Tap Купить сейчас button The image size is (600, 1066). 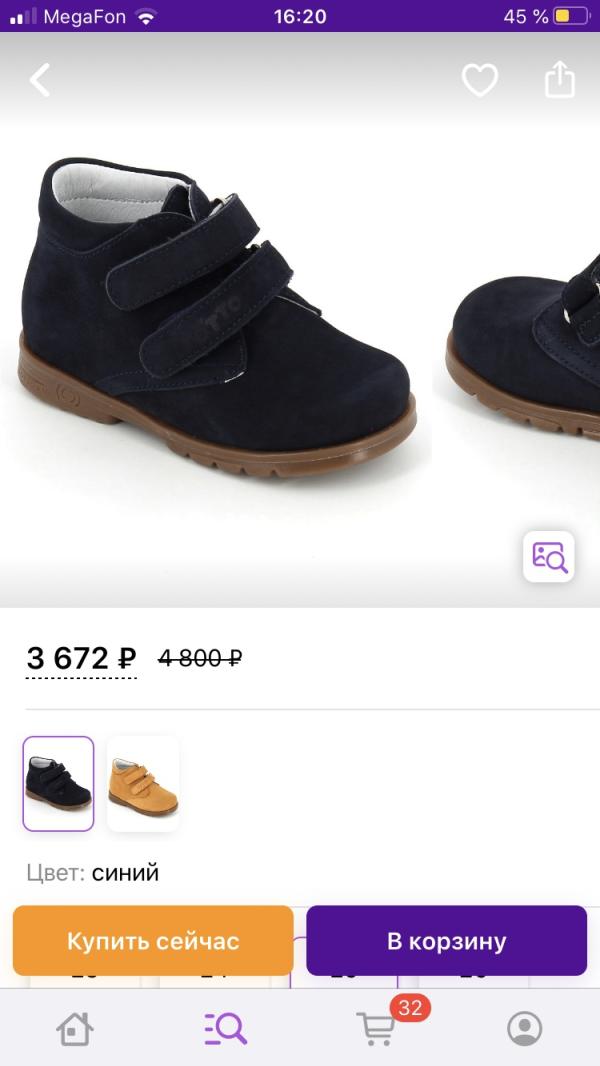153,941
